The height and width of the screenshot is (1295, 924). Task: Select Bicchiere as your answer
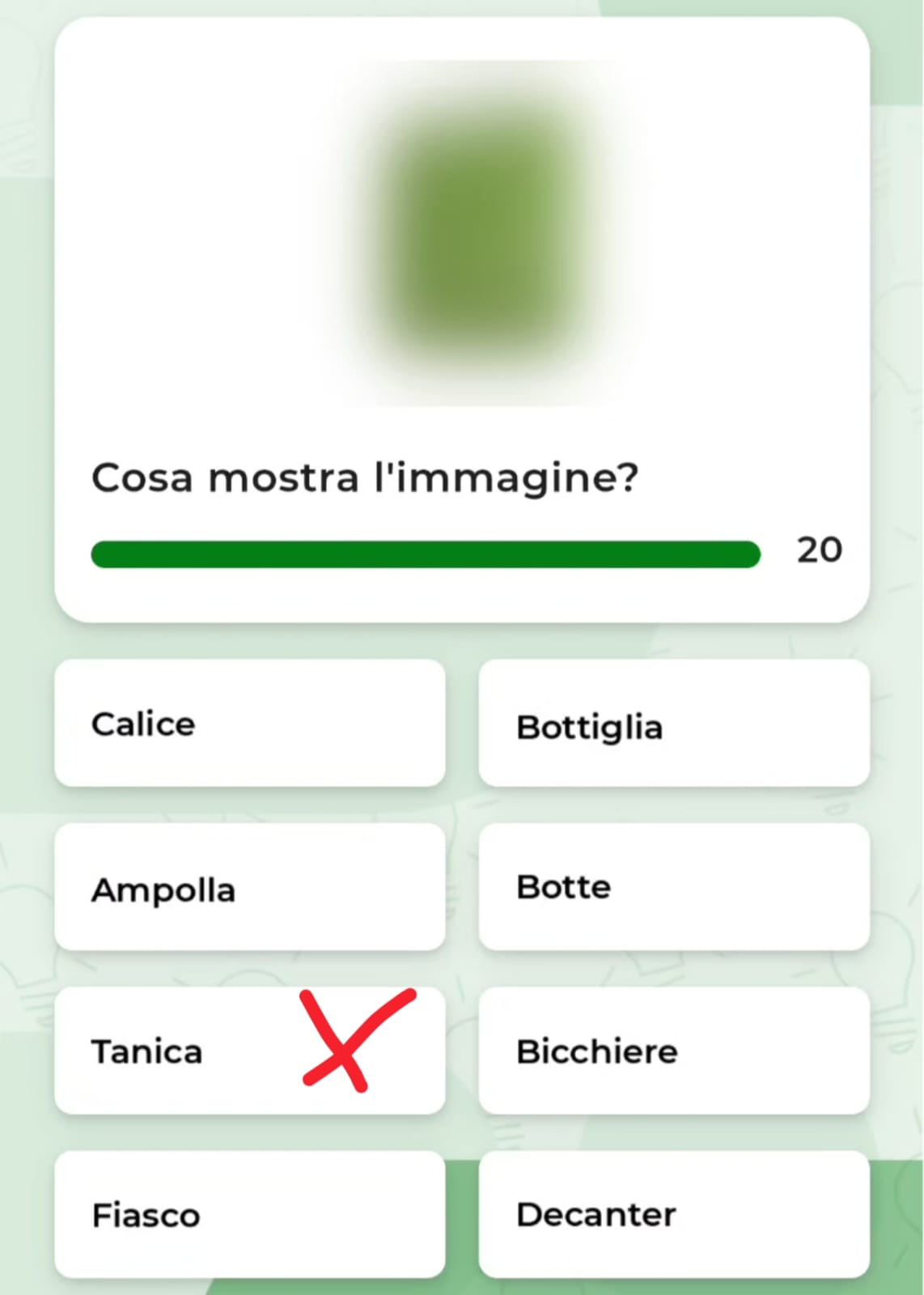(x=673, y=1051)
